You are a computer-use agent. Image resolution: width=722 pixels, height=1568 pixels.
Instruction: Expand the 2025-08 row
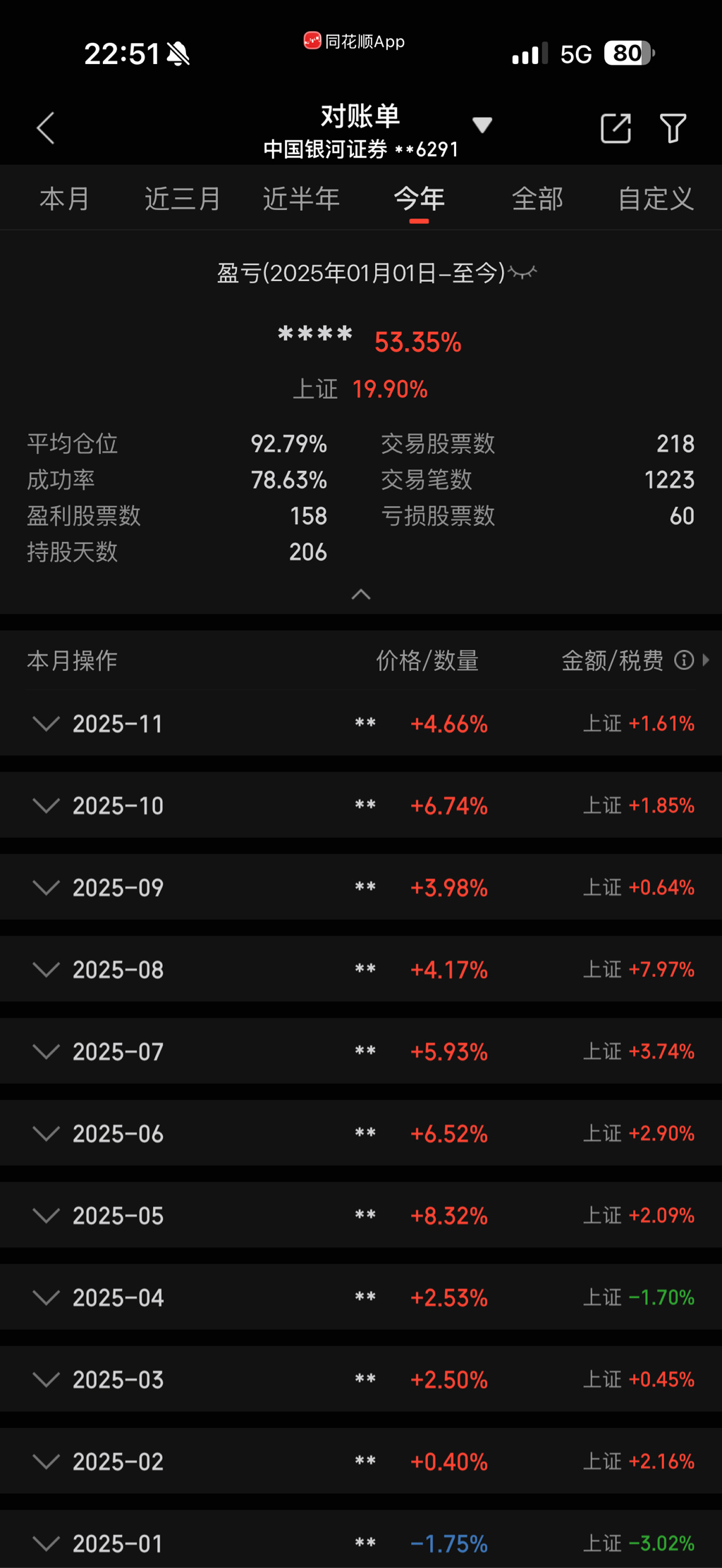pyautogui.click(x=47, y=970)
